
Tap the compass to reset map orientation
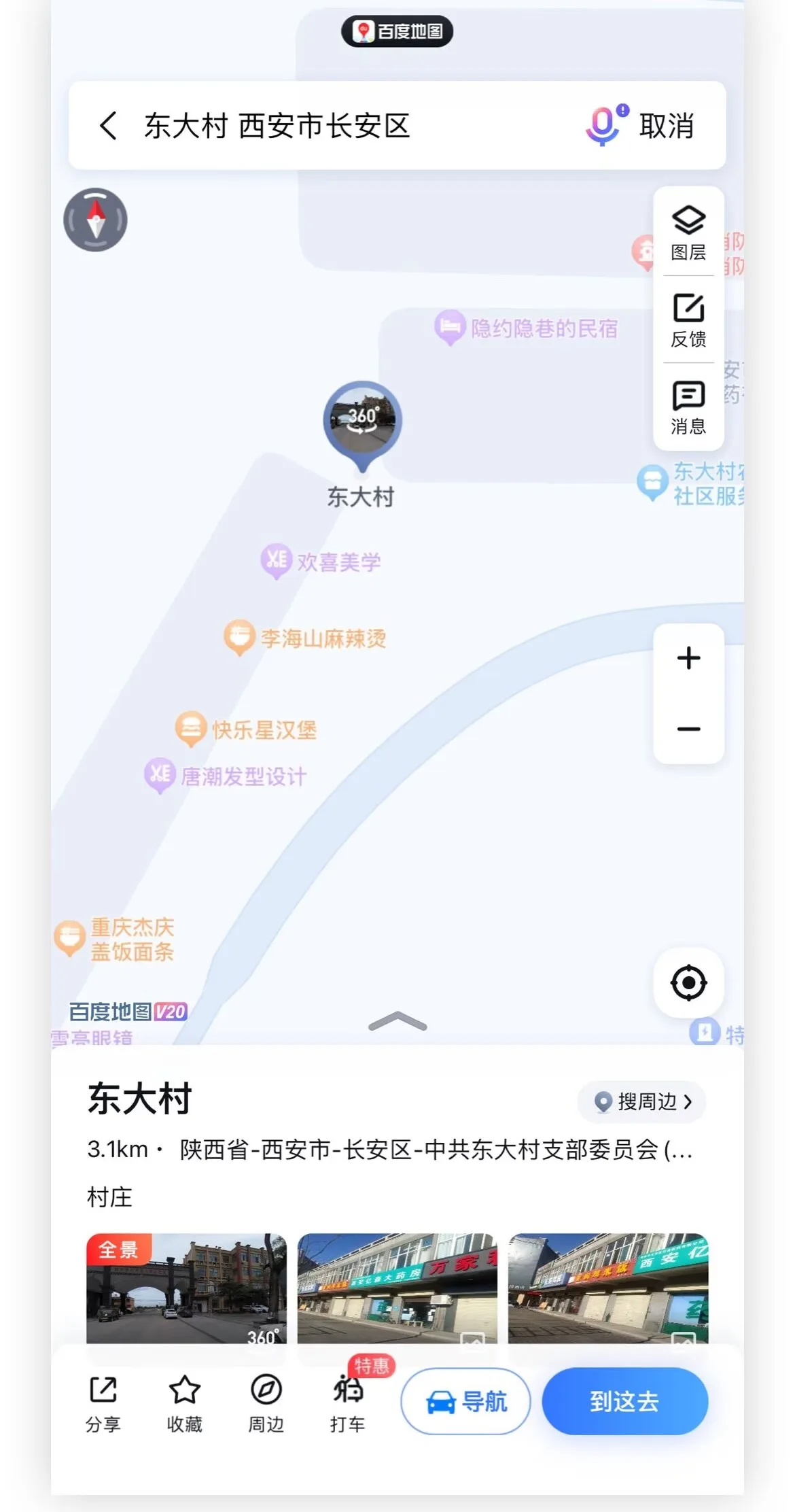tap(95, 220)
